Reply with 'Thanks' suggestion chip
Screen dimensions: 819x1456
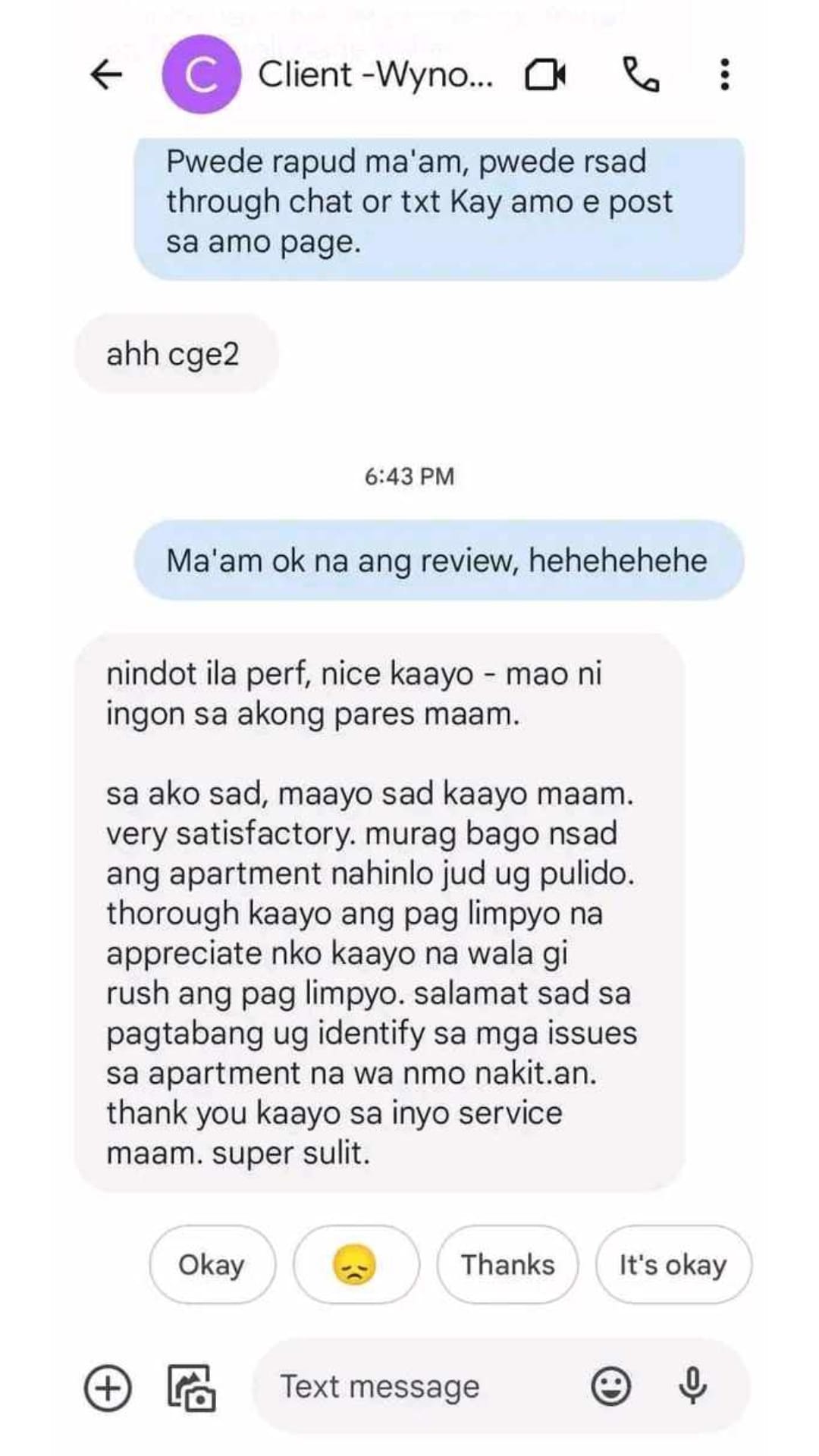(x=507, y=1264)
